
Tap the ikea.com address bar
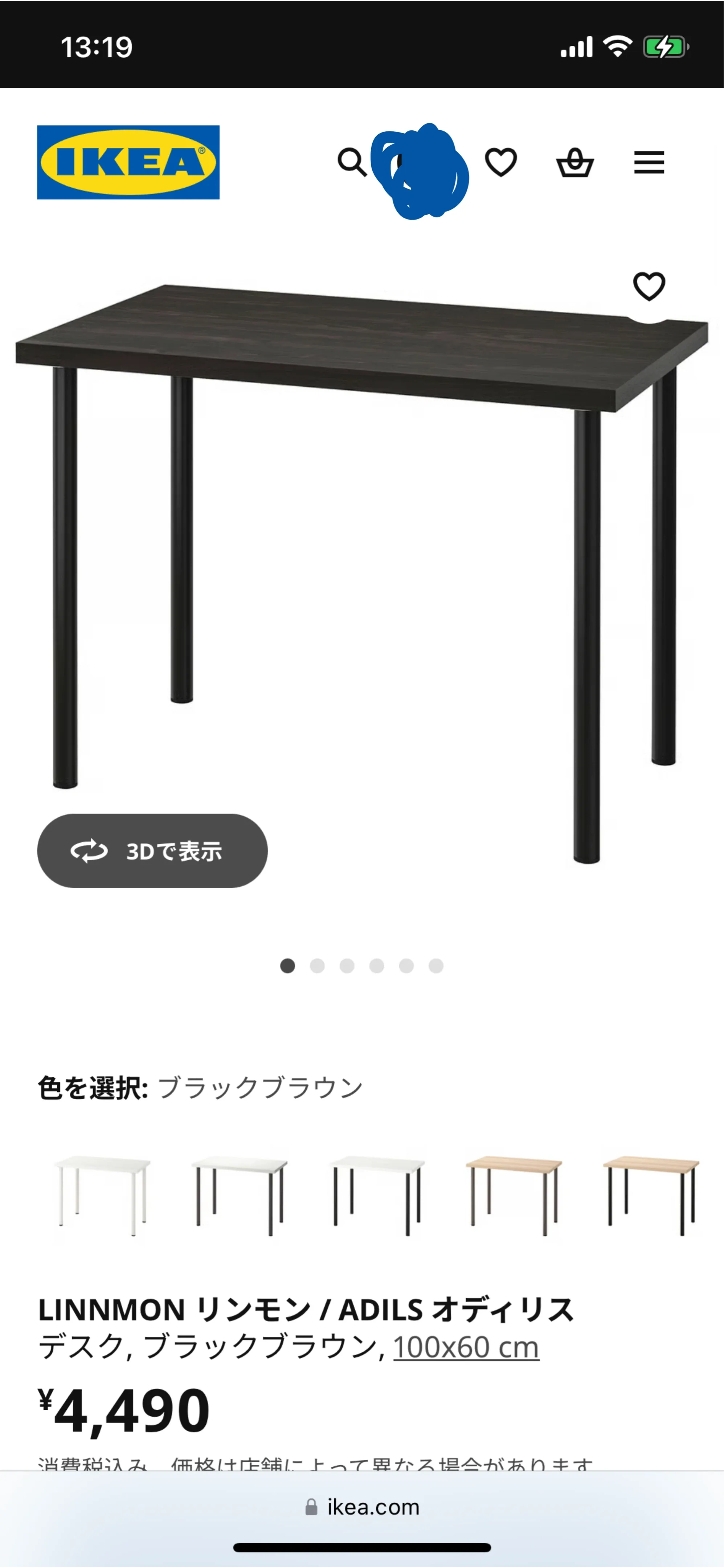(x=362, y=1507)
